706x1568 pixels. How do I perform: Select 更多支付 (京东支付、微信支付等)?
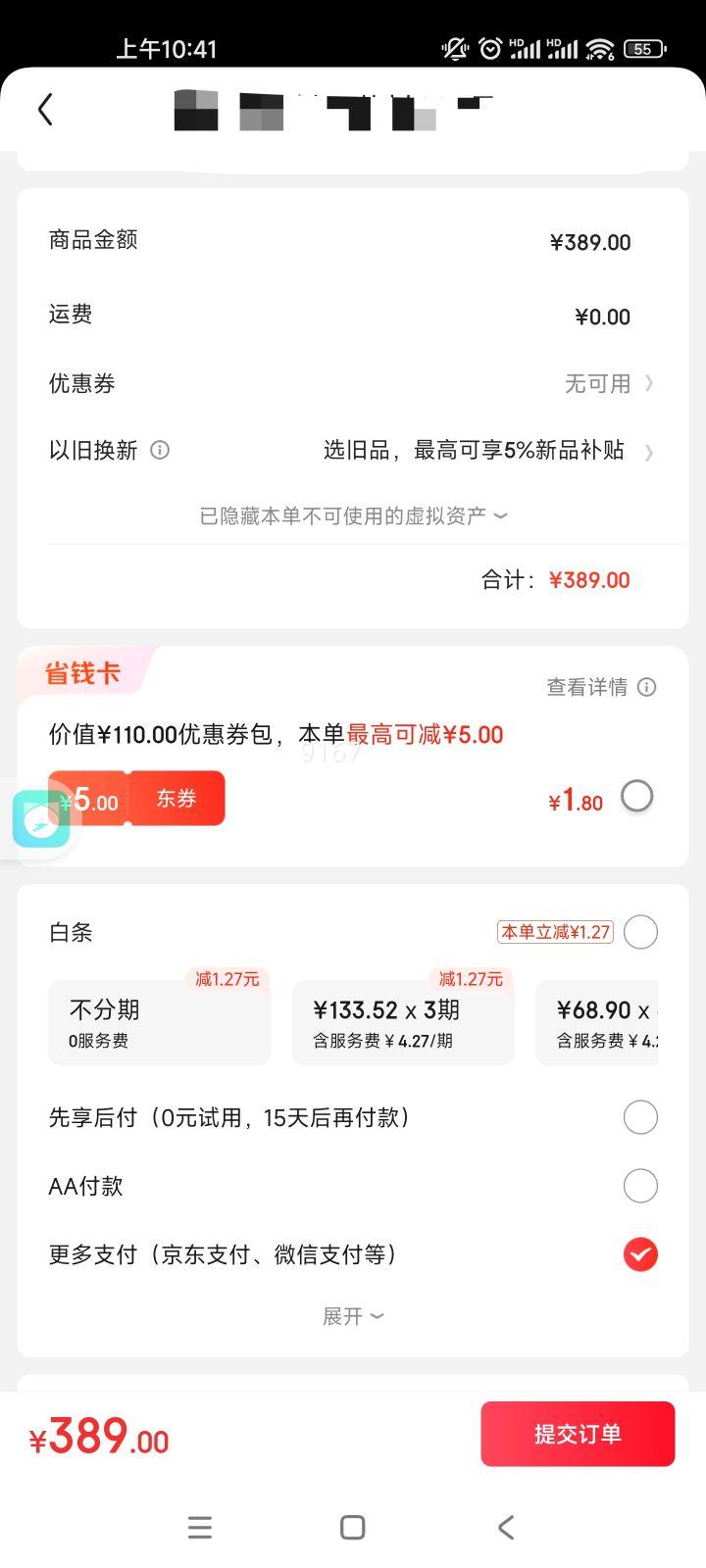[x=640, y=1254]
